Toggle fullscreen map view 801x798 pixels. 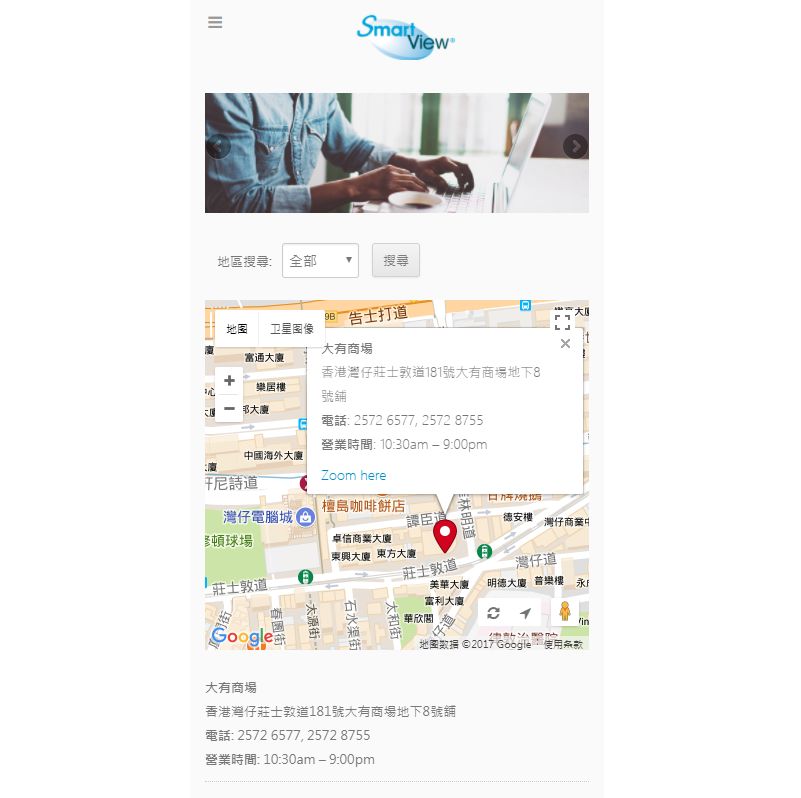click(562, 322)
